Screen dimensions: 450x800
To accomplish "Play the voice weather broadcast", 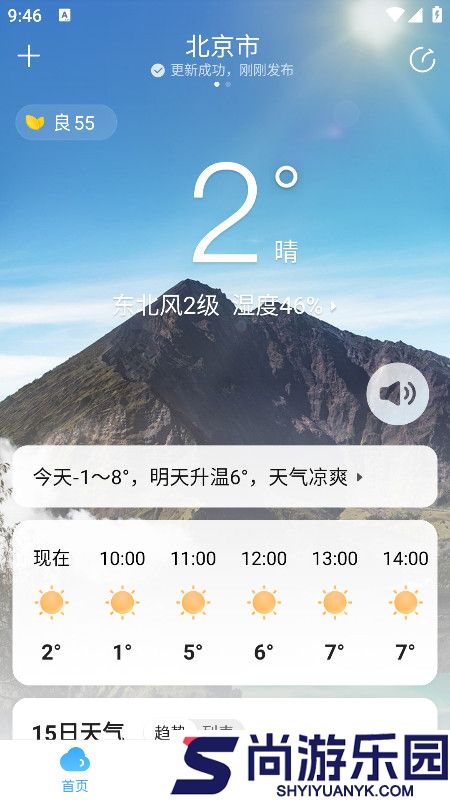I will tap(397, 393).
